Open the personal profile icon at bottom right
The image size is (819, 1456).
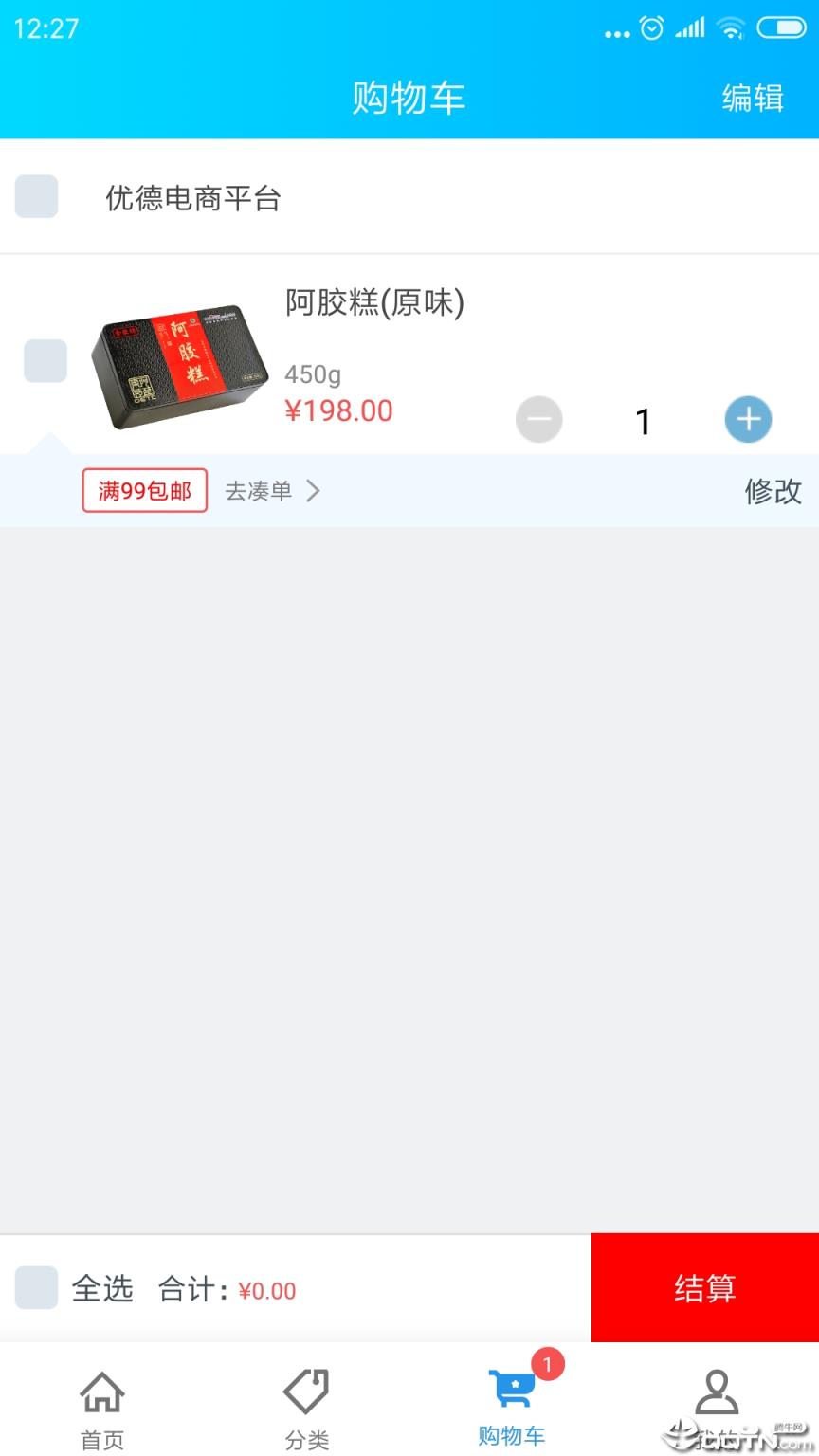point(717,1392)
